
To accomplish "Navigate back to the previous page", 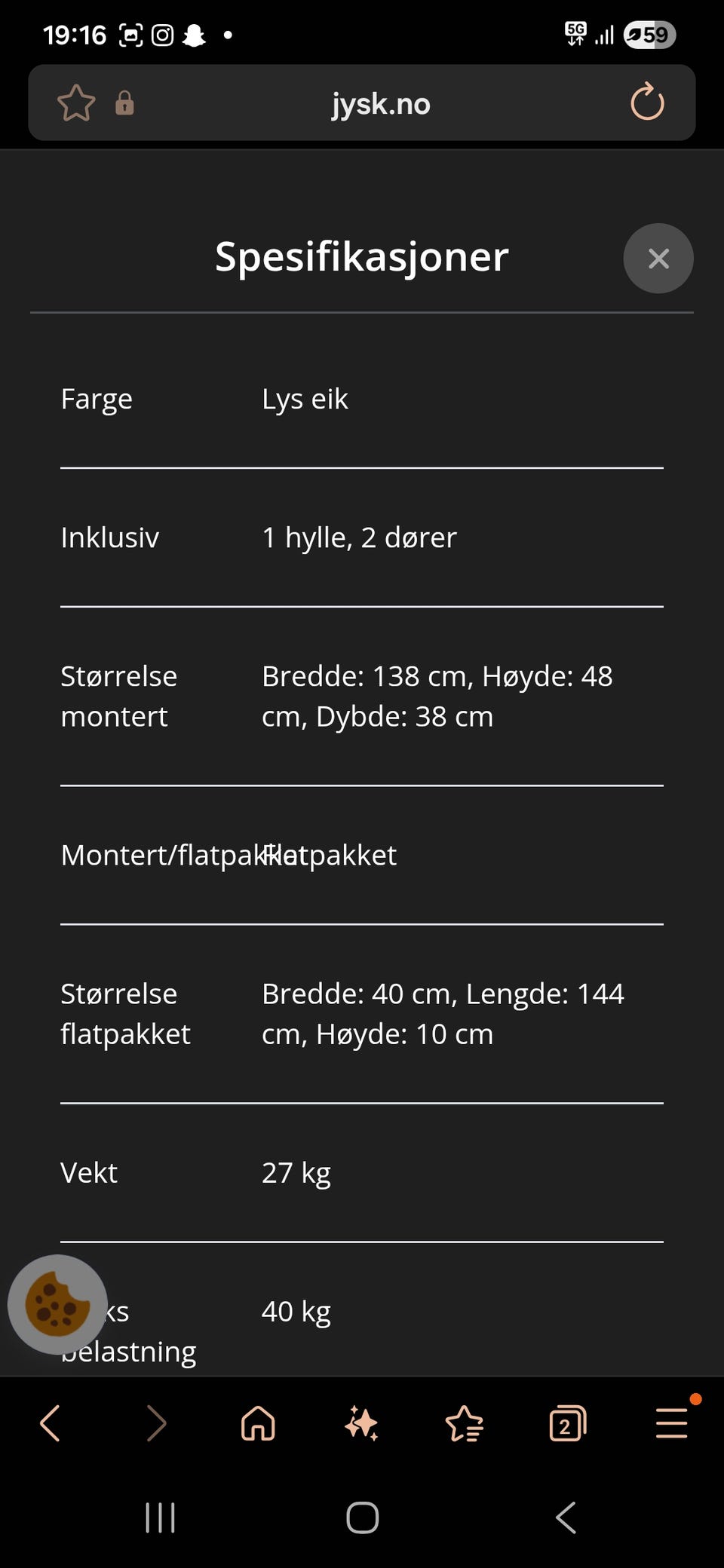I will click(x=51, y=1423).
